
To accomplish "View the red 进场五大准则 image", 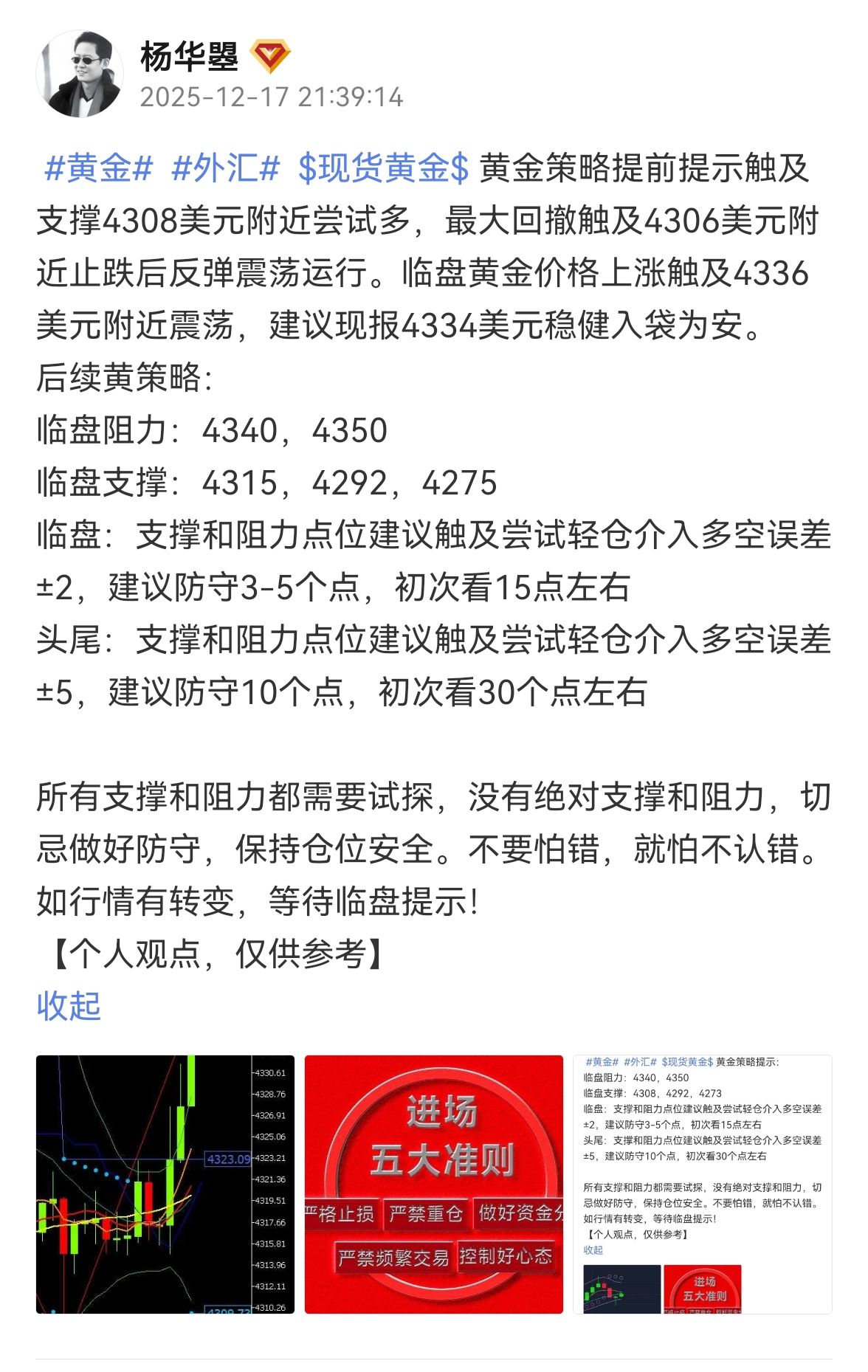I will coord(434,1184).
